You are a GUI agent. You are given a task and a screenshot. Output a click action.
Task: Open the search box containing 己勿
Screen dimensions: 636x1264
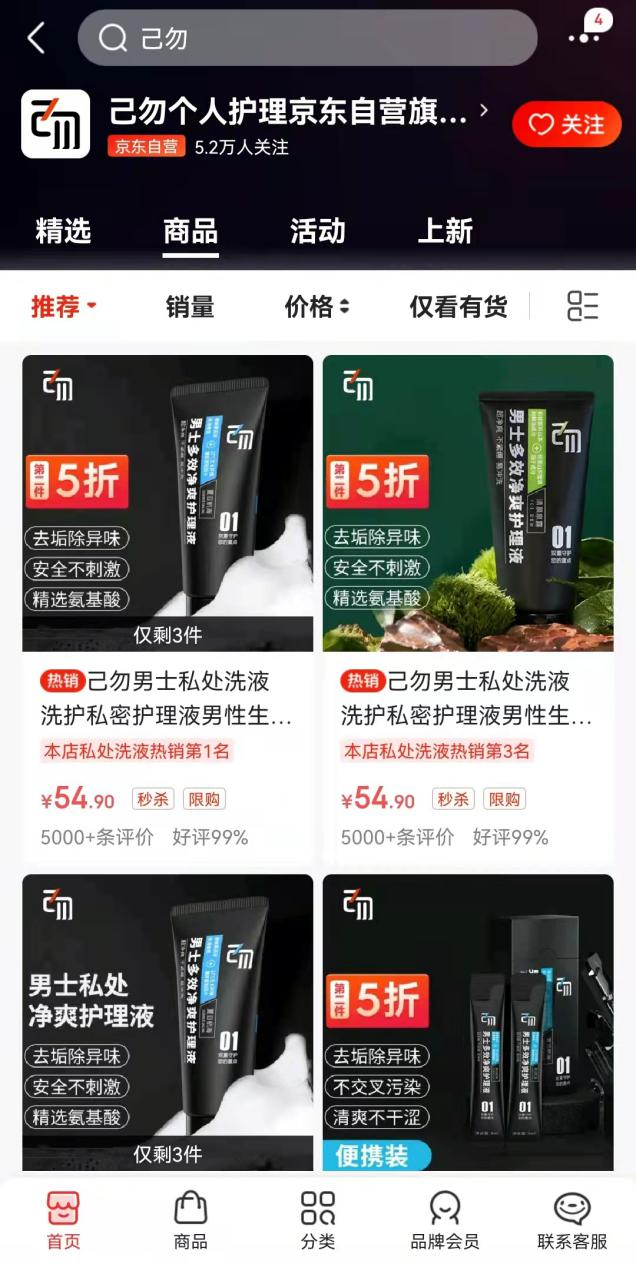(x=307, y=38)
